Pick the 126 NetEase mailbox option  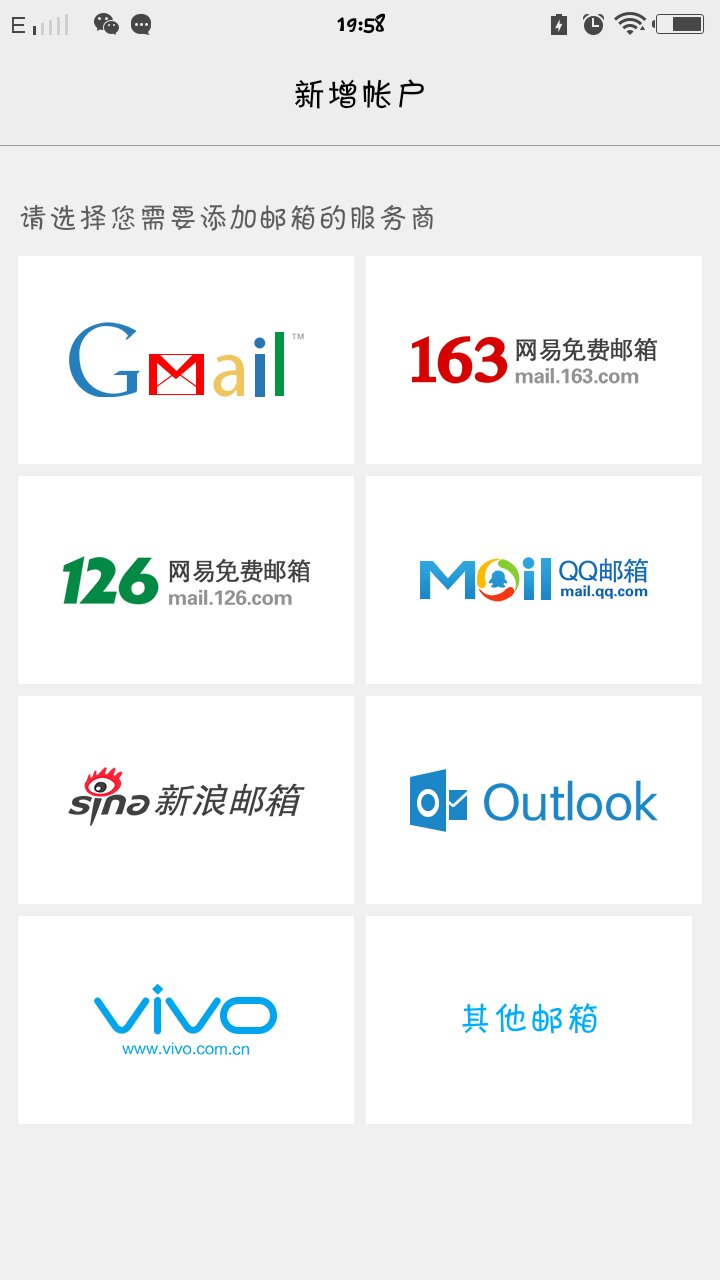(186, 580)
